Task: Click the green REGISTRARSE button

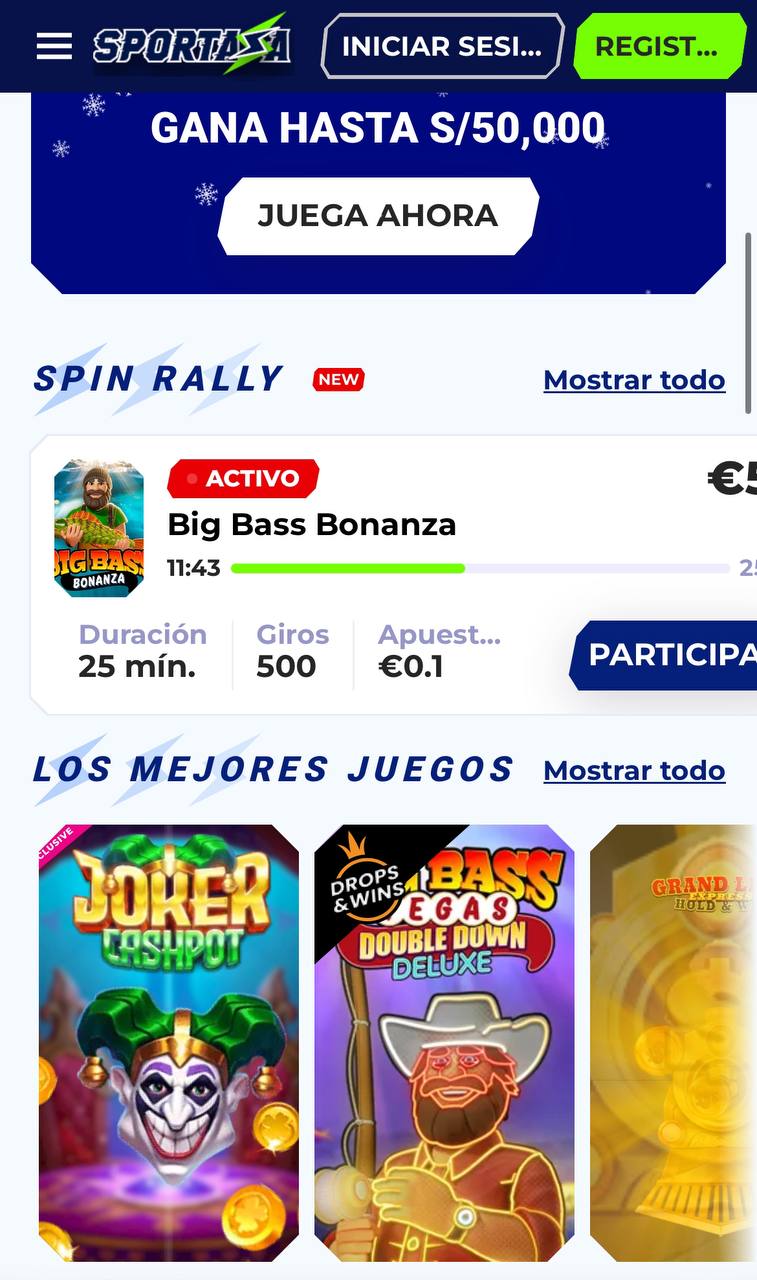Action: pyautogui.click(x=660, y=46)
